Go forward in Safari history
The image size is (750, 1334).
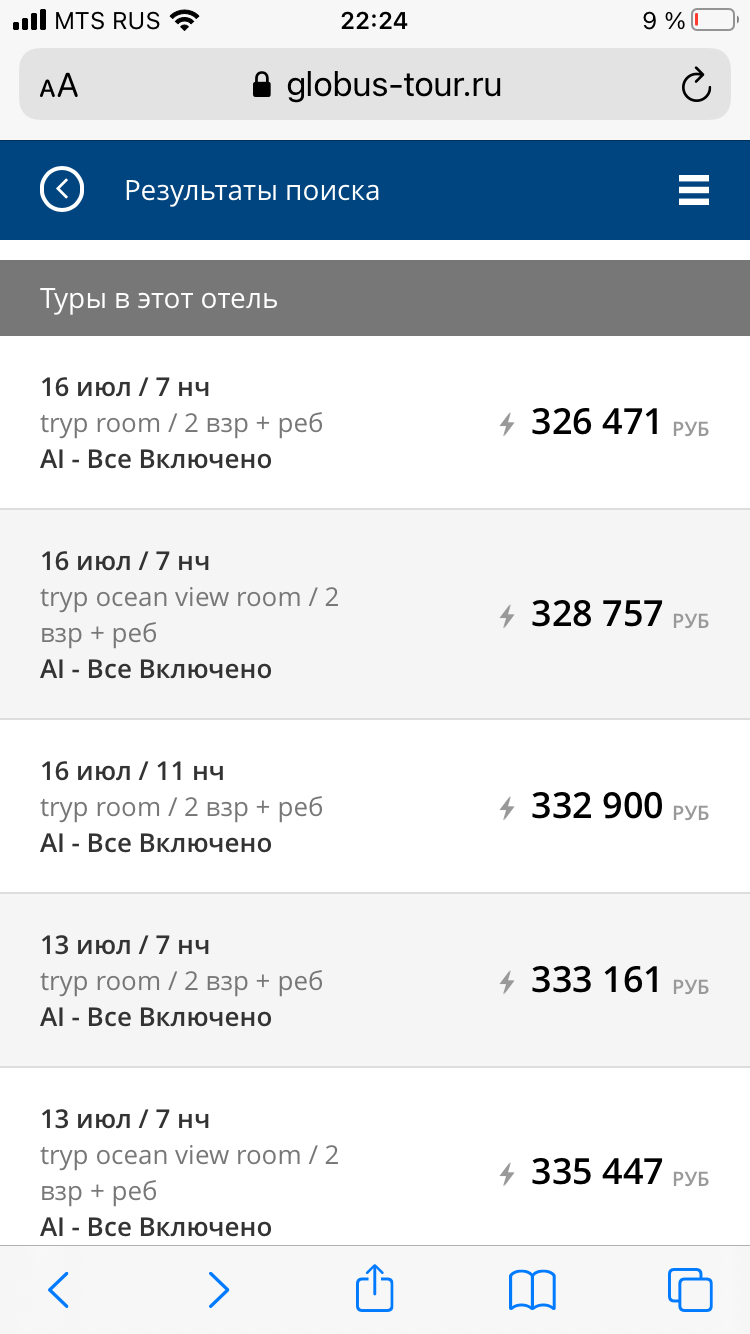point(218,1290)
